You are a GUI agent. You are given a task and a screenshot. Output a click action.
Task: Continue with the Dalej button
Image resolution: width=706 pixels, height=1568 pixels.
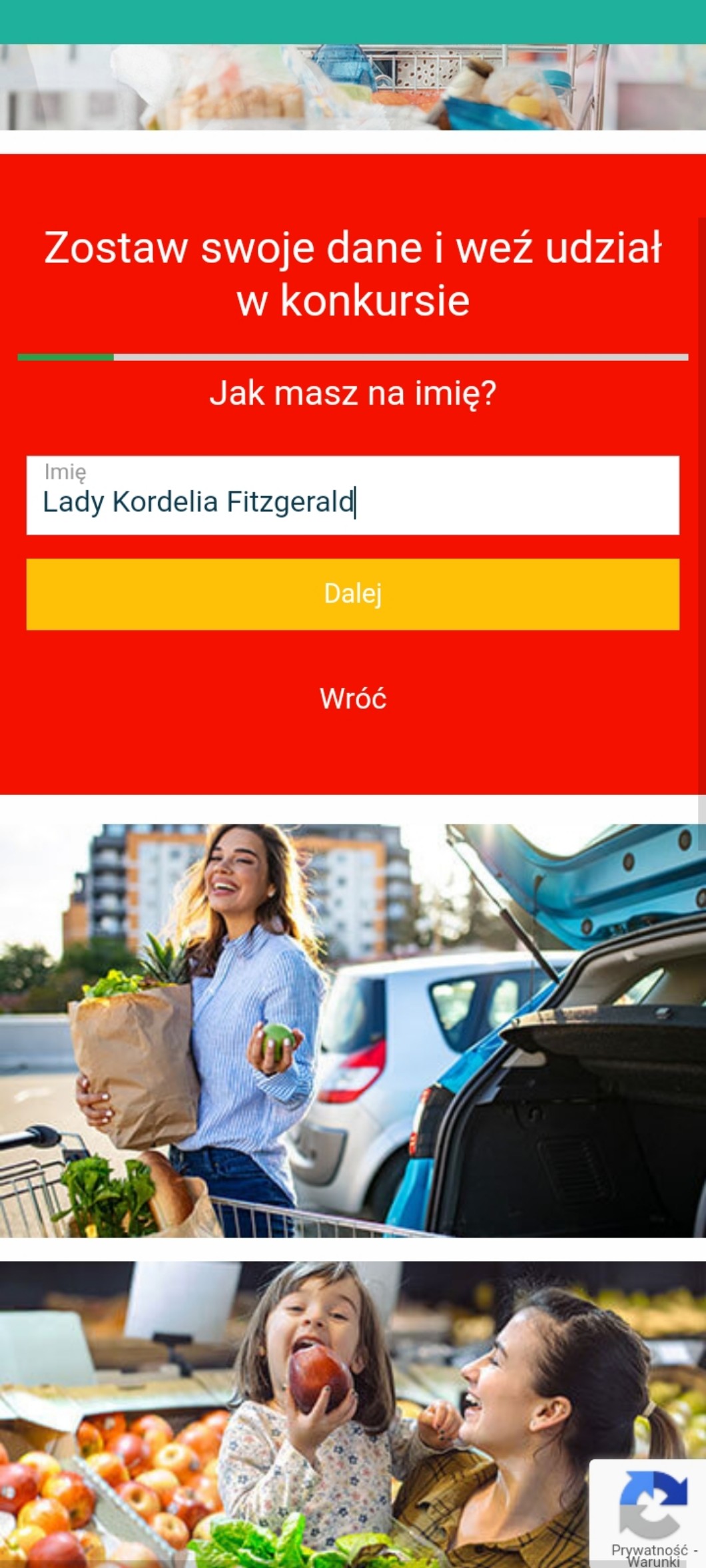[352, 594]
